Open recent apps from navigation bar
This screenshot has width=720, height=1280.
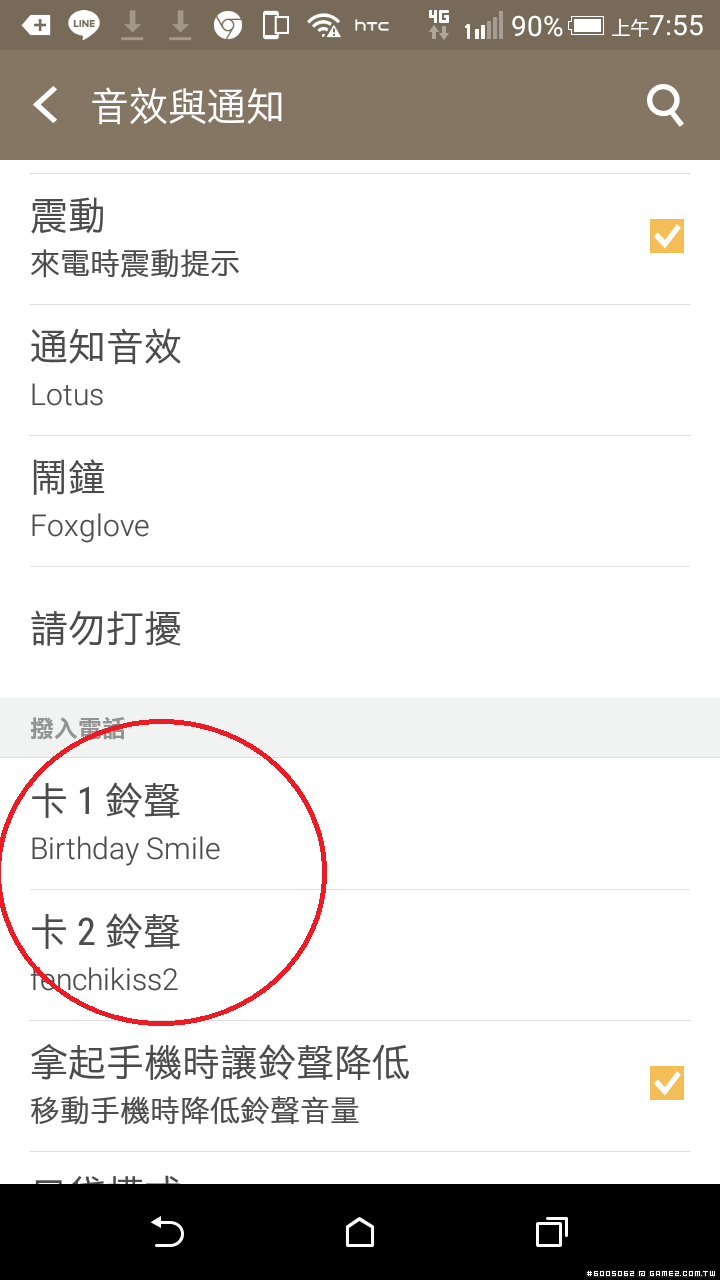pyautogui.click(x=551, y=1233)
